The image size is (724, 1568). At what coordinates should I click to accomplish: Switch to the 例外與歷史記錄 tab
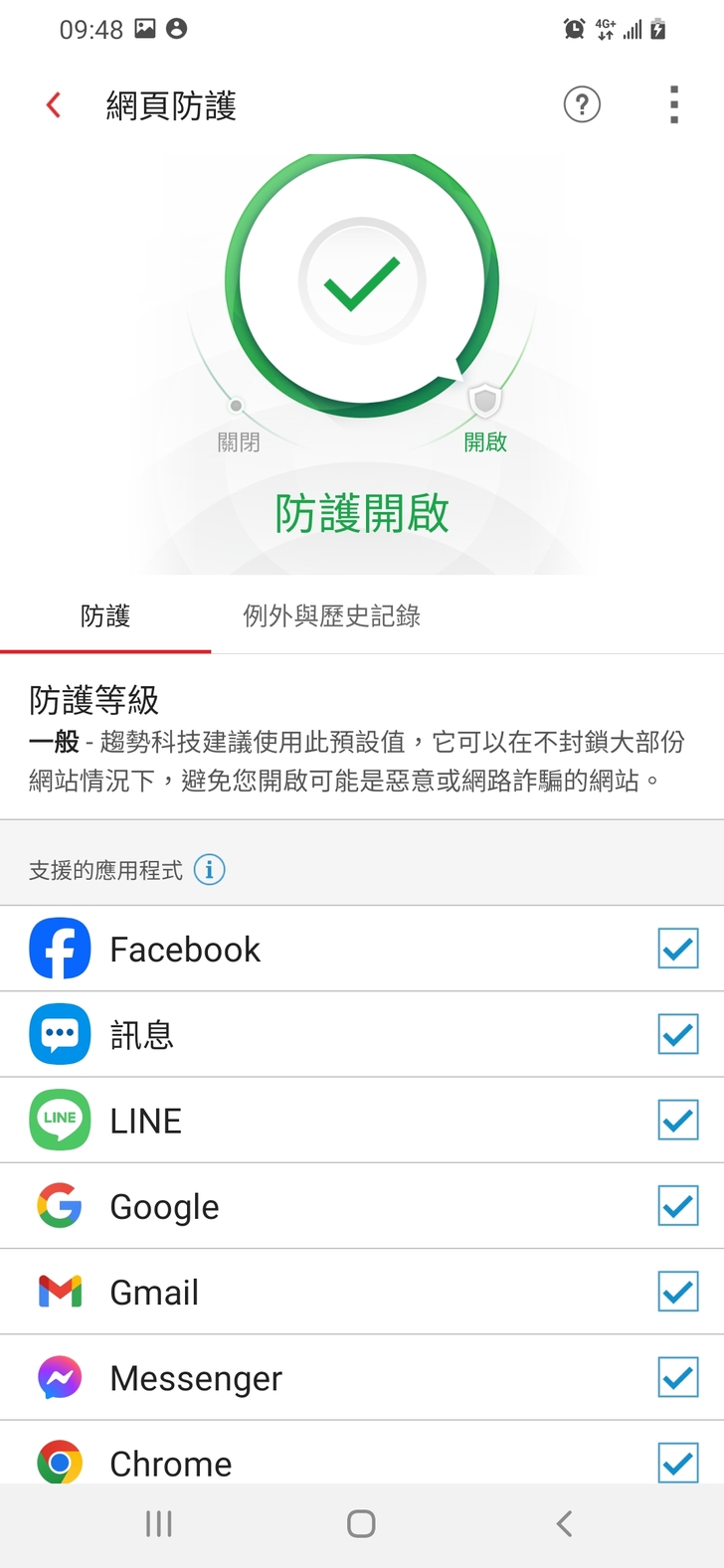[331, 616]
